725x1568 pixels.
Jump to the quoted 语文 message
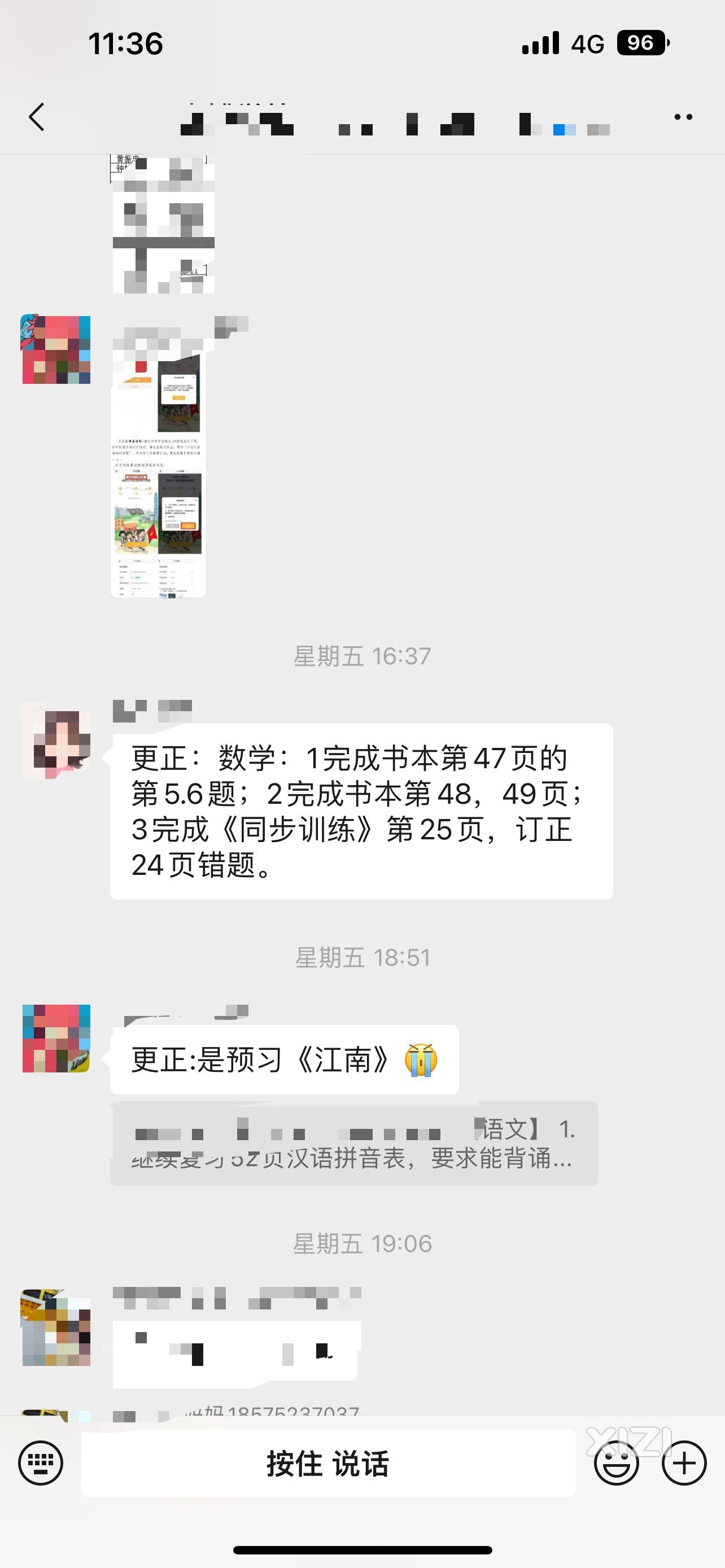pos(353,1143)
